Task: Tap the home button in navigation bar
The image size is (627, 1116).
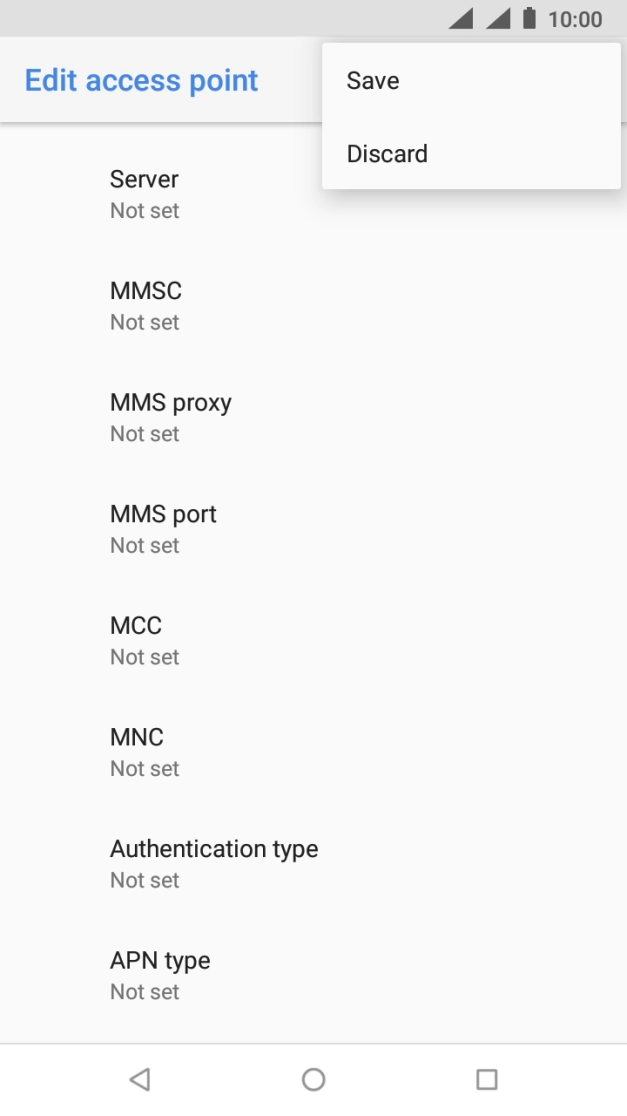Action: (314, 1079)
